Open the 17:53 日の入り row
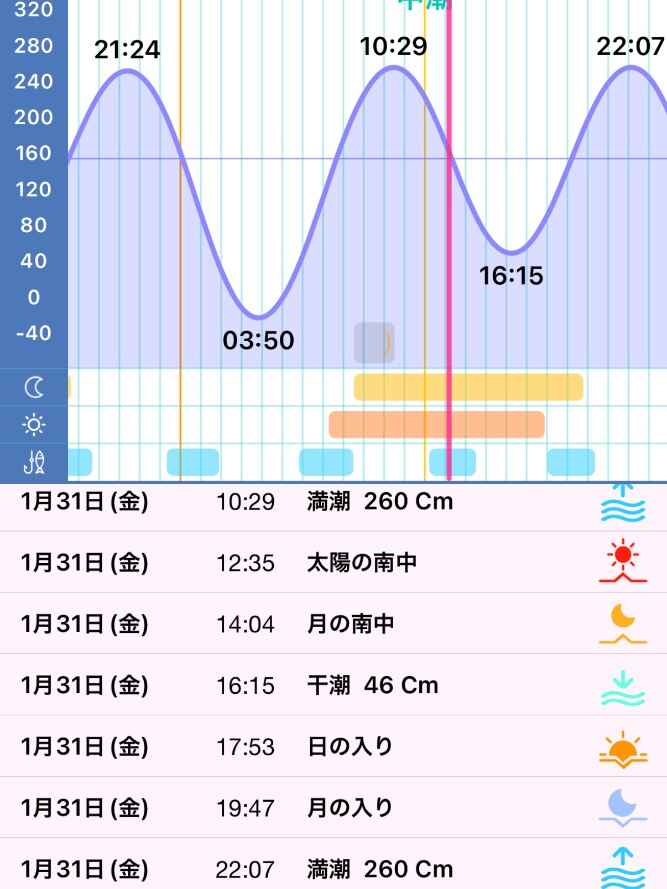The width and height of the screenshot is (667, 889). point(333,747)
